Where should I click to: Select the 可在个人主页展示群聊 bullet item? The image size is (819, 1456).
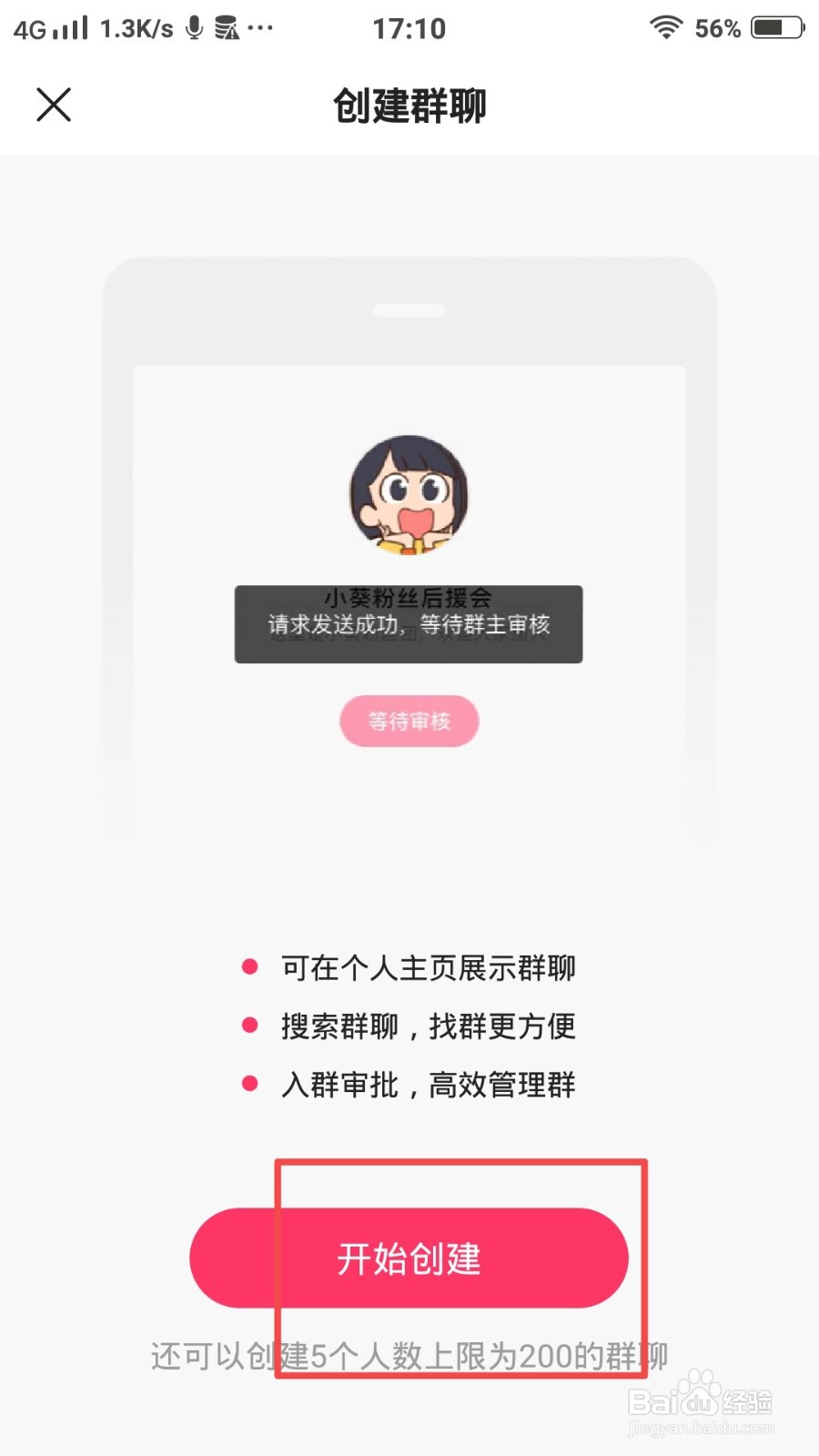pos(428,967)
